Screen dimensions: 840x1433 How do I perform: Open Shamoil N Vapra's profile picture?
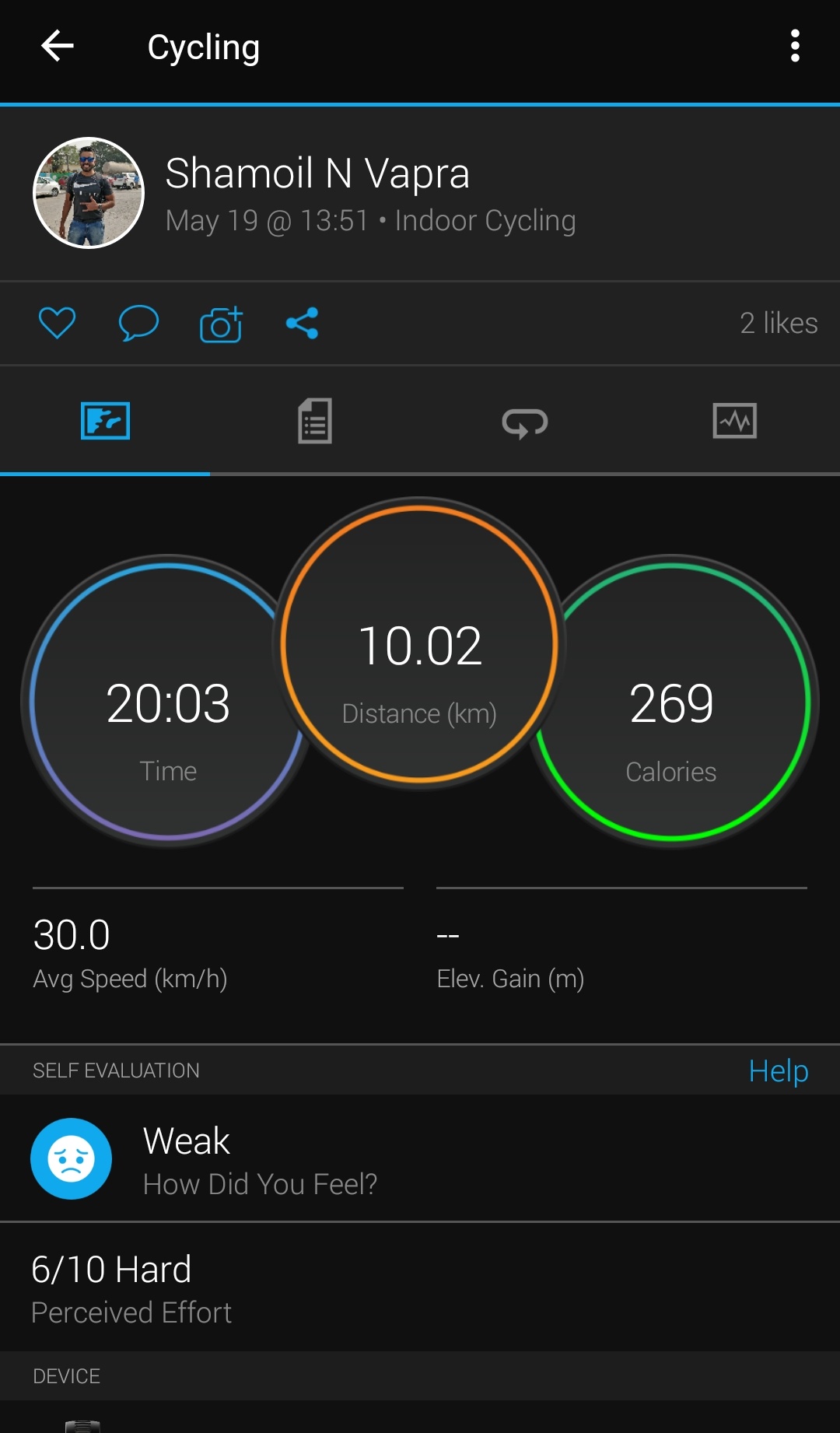89,193
